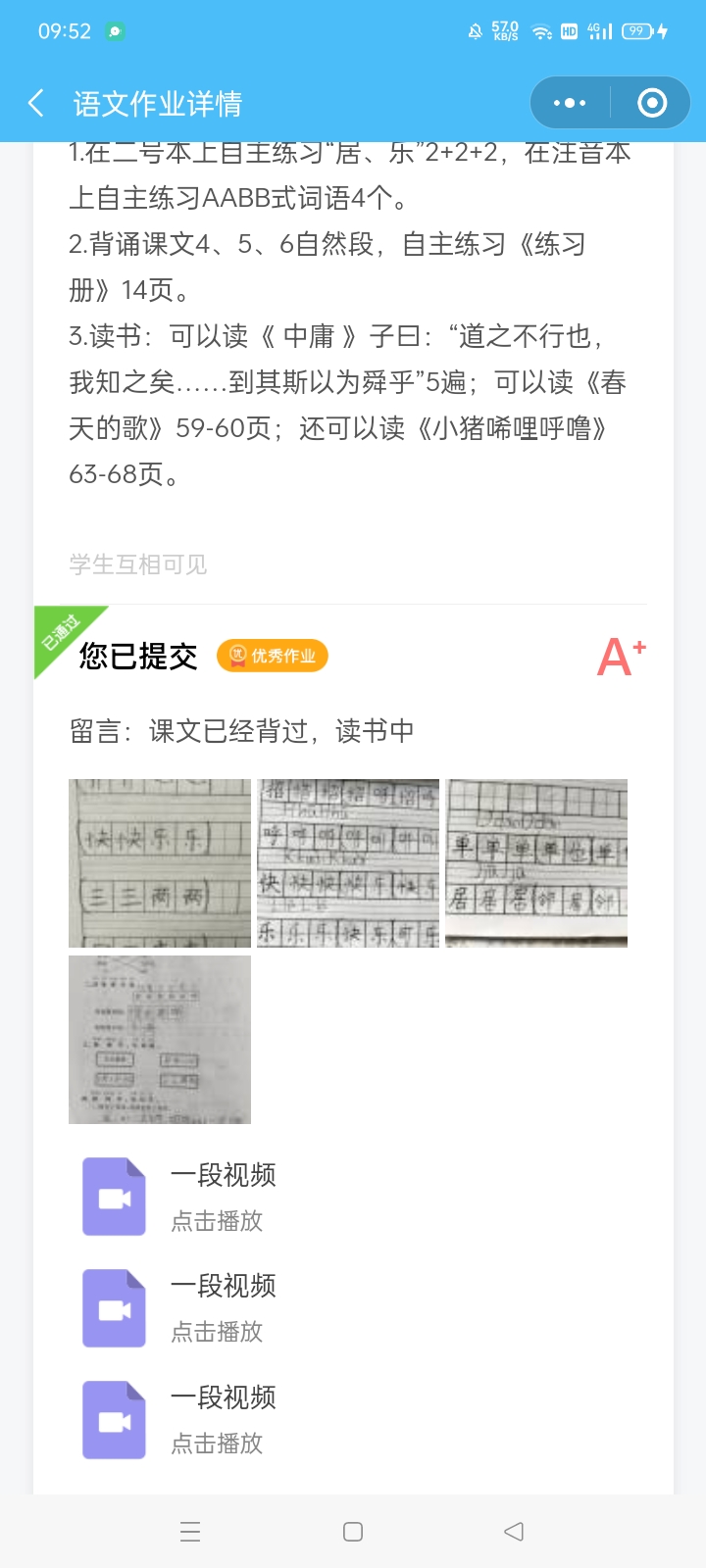Viewport: 706px width, 1568px height.
Task: Tap the 点击播放 link under first video
Action: [217, 1220]
